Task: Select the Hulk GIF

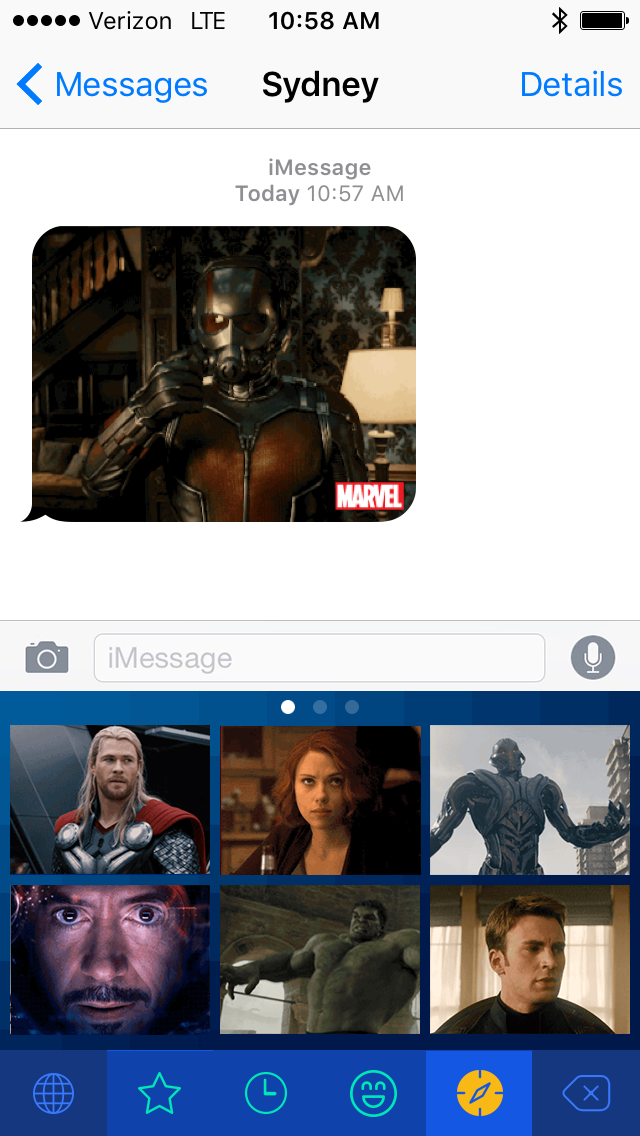Action: coord(320,960)
